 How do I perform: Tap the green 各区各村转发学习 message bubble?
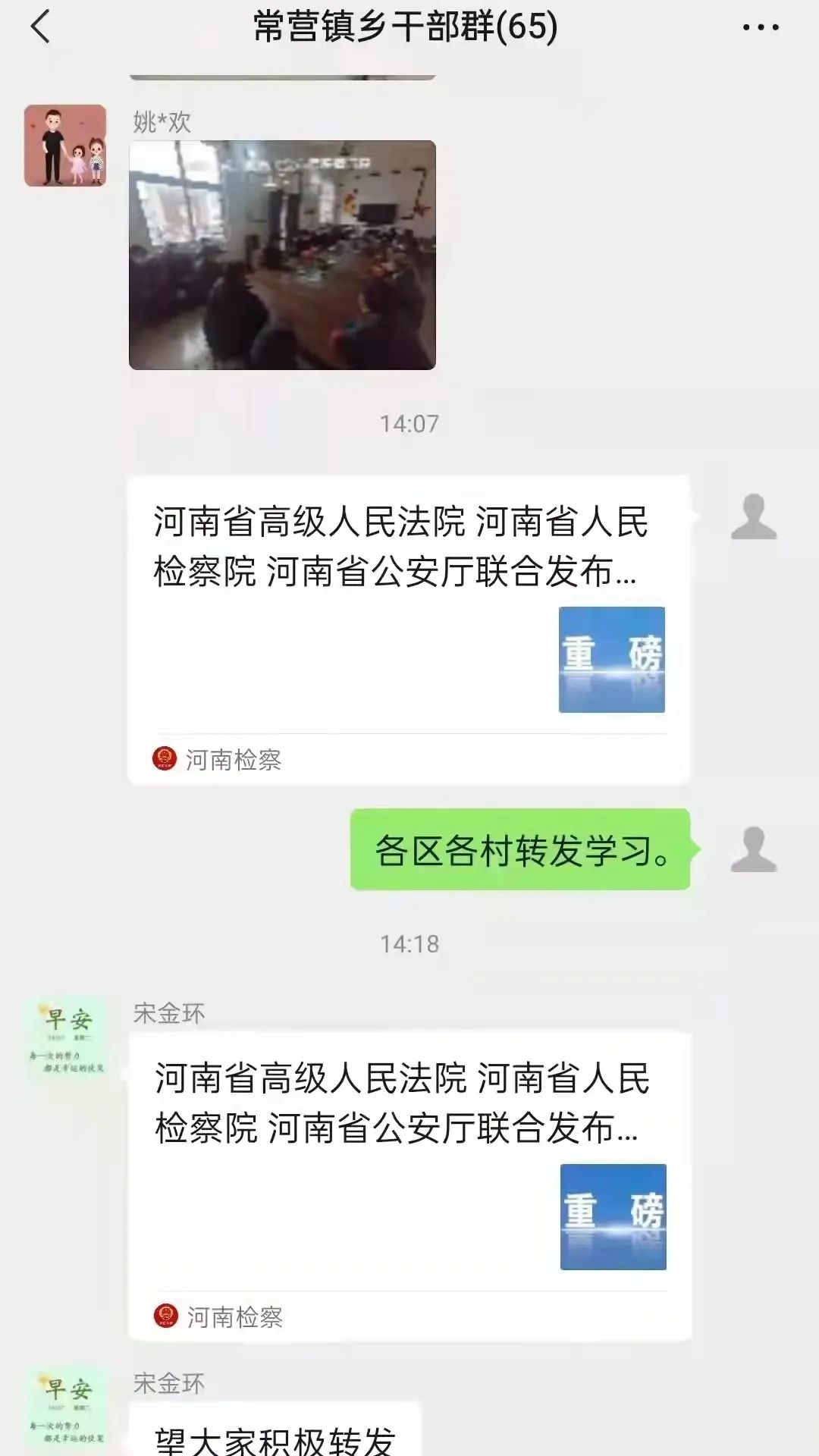(520, 849)
